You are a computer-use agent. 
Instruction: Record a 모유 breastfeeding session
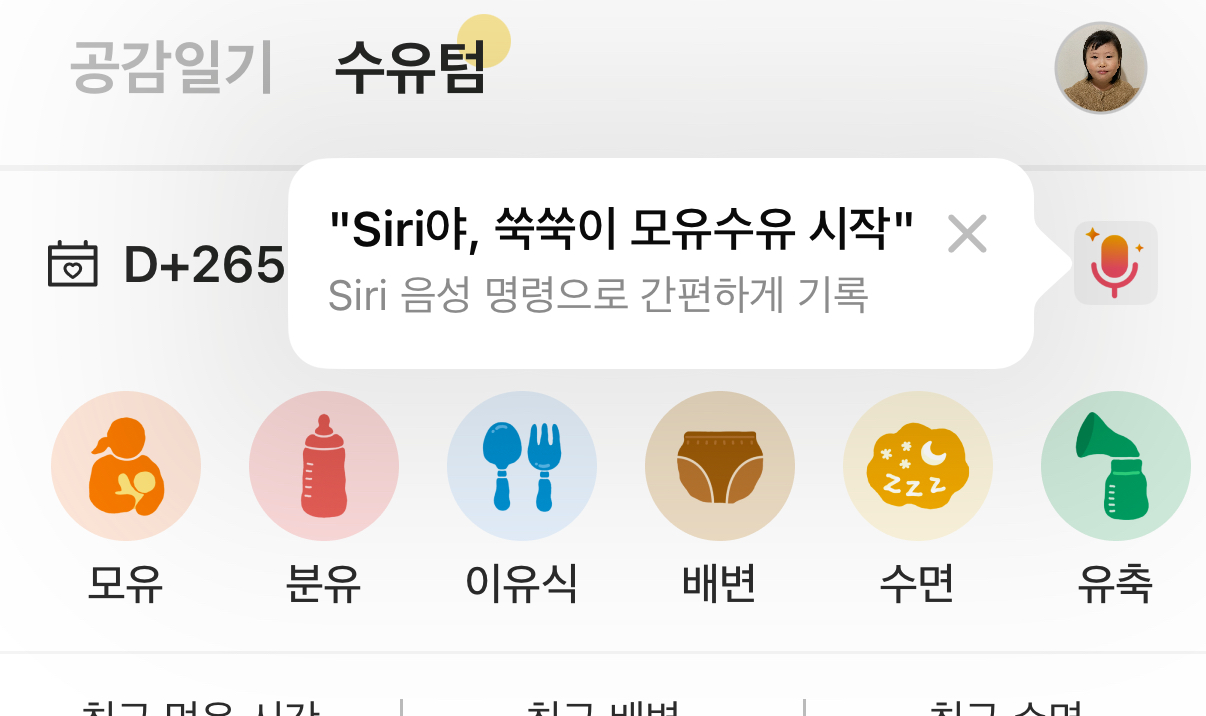click(x=126, y=467)
